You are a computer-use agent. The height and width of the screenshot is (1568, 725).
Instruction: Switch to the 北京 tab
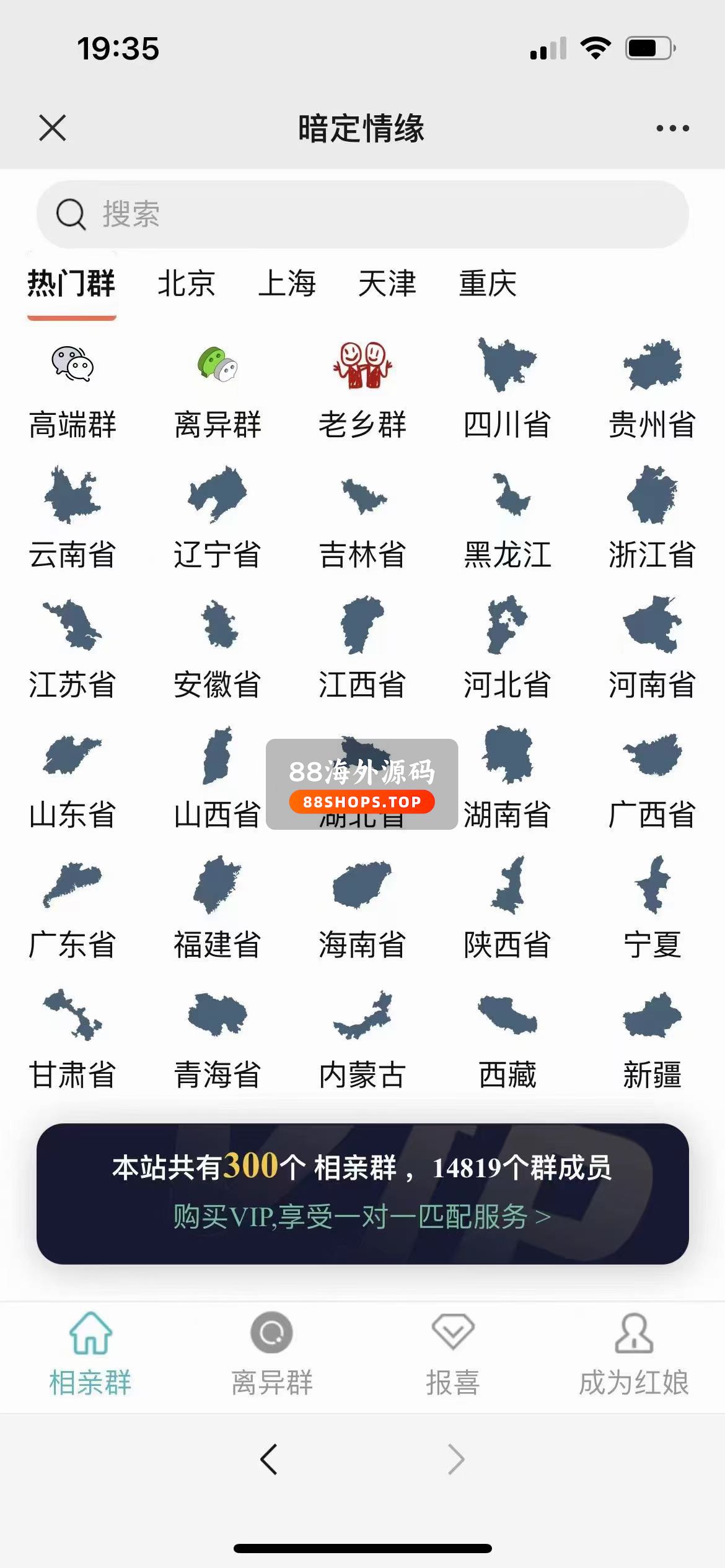click(186, 284)
